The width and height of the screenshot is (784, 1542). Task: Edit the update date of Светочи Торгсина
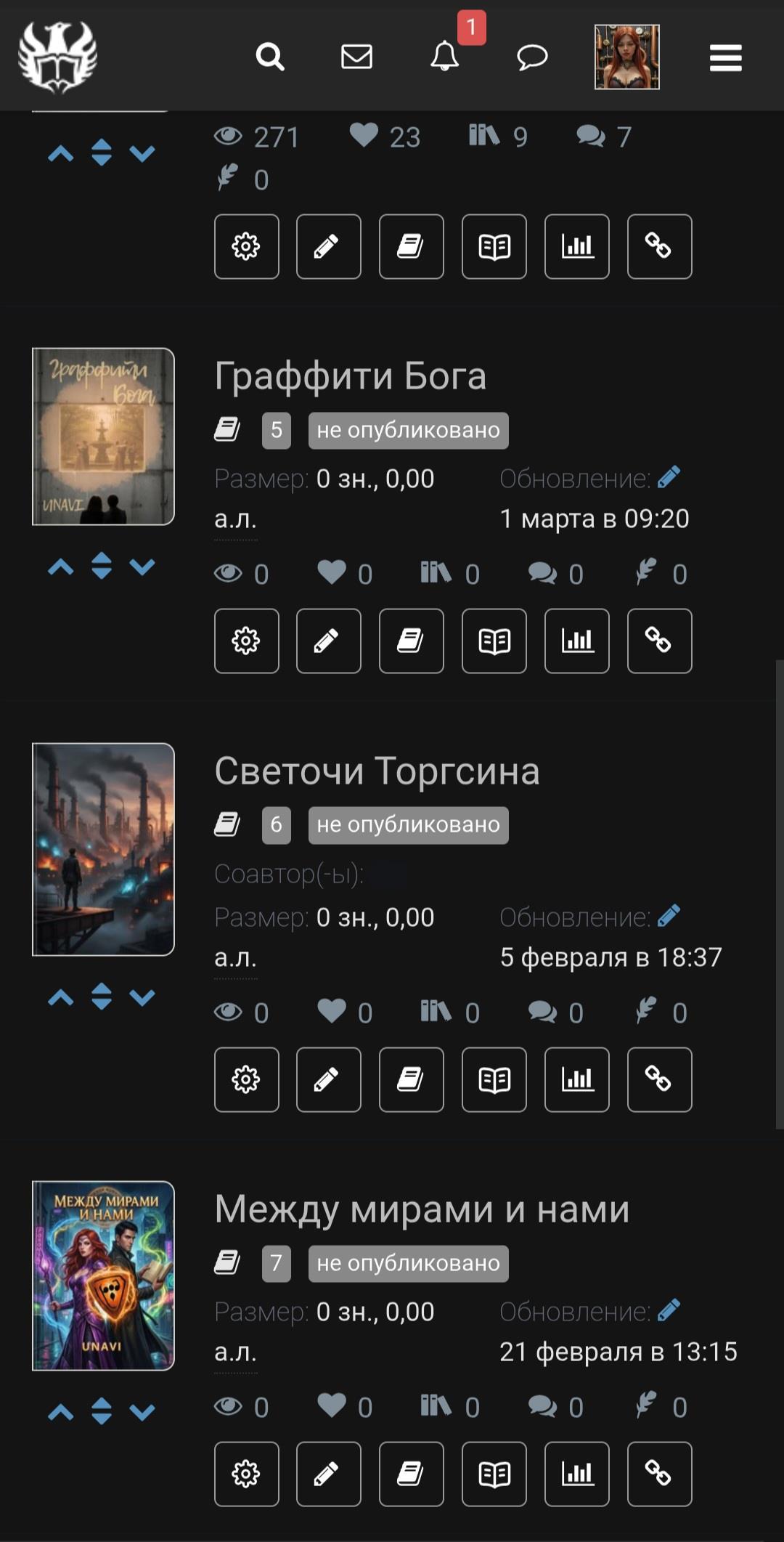tap(669, 916)
